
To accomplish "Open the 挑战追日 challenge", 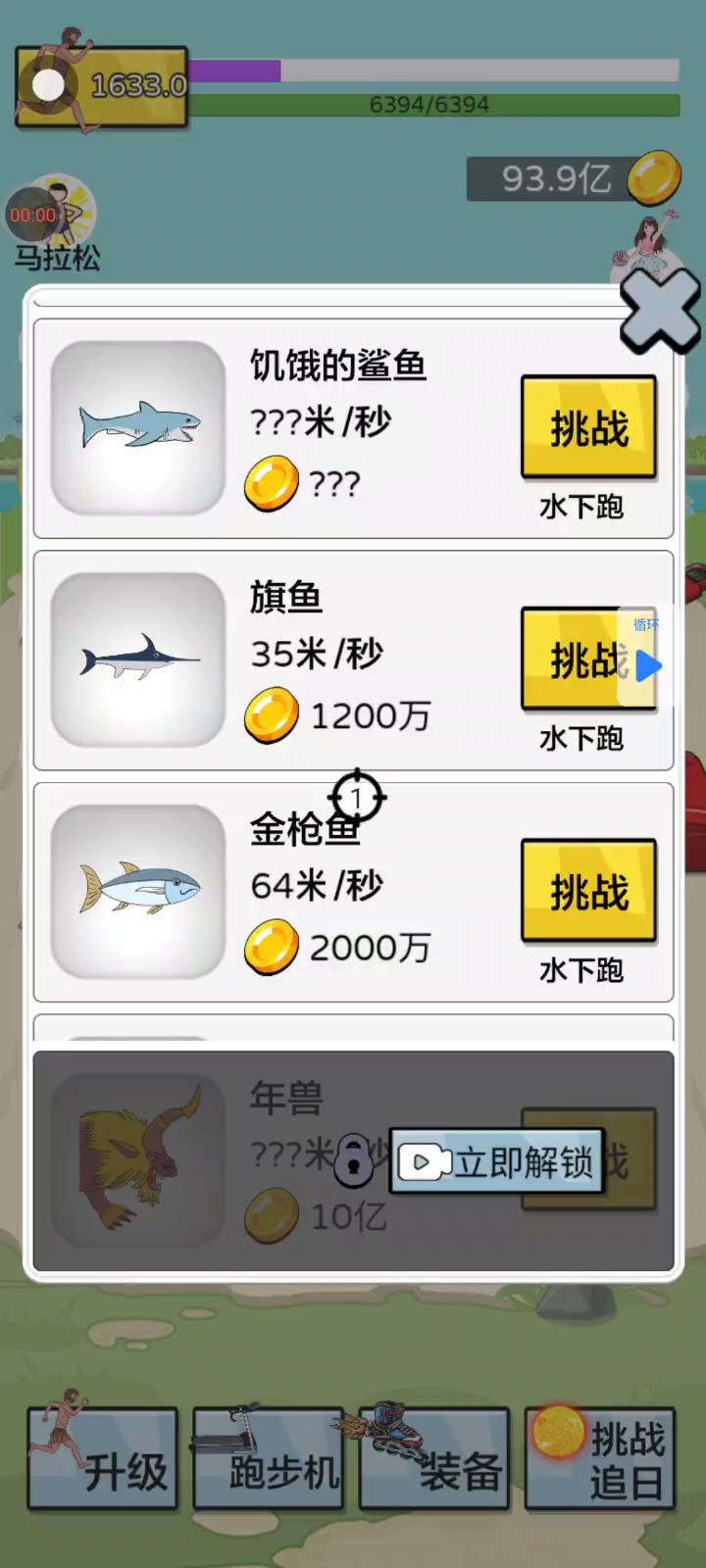I will point(600,1458).
